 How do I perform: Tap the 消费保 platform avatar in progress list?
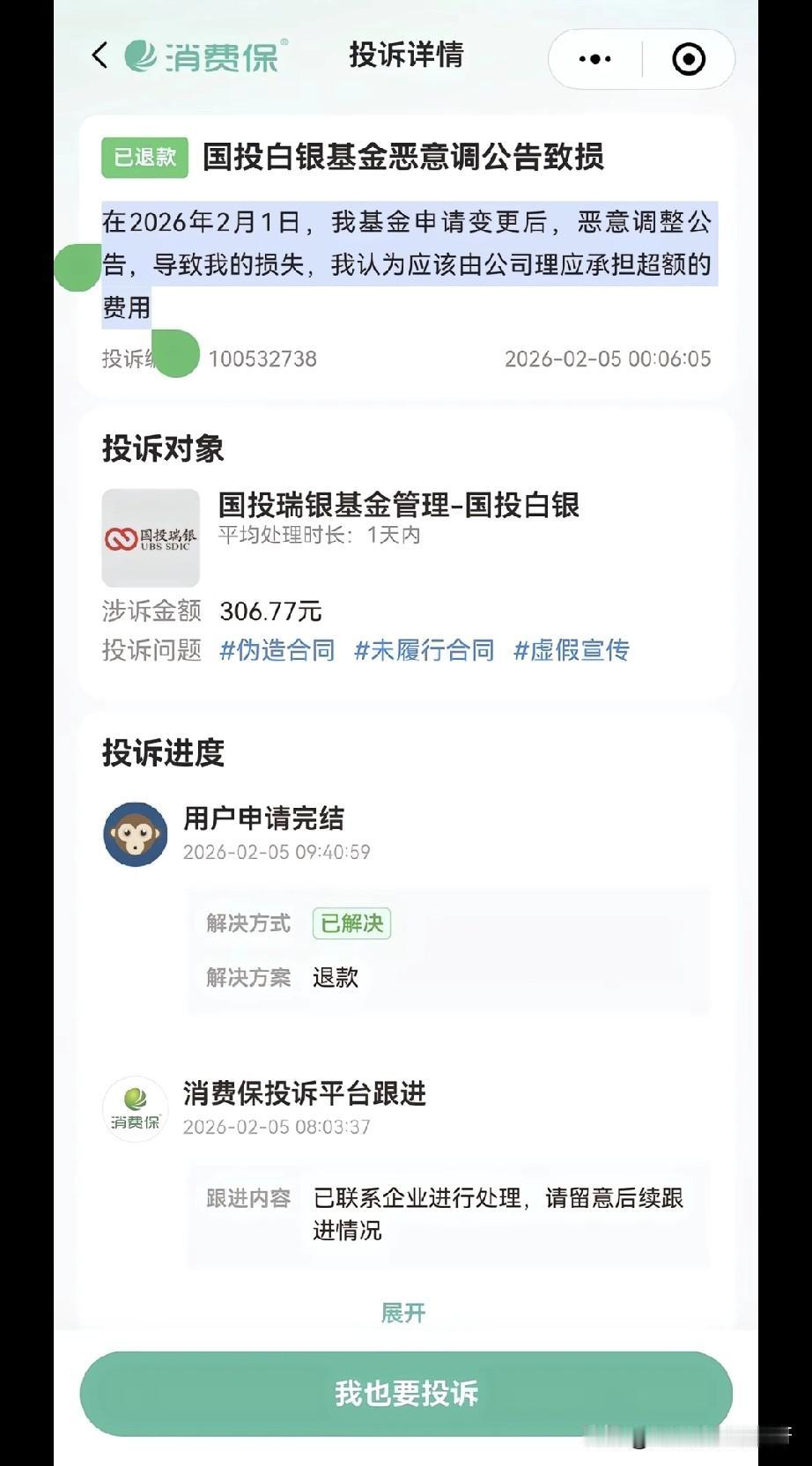(x=135, y=1108)
